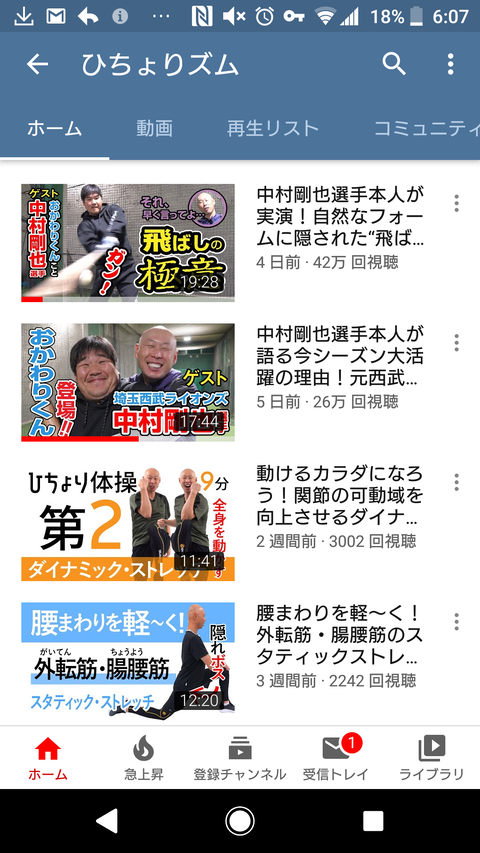Search within this channel
Image resolution: width=480 pixels, height=853 pixels.
pyautogui.click(x=393, y=64)
